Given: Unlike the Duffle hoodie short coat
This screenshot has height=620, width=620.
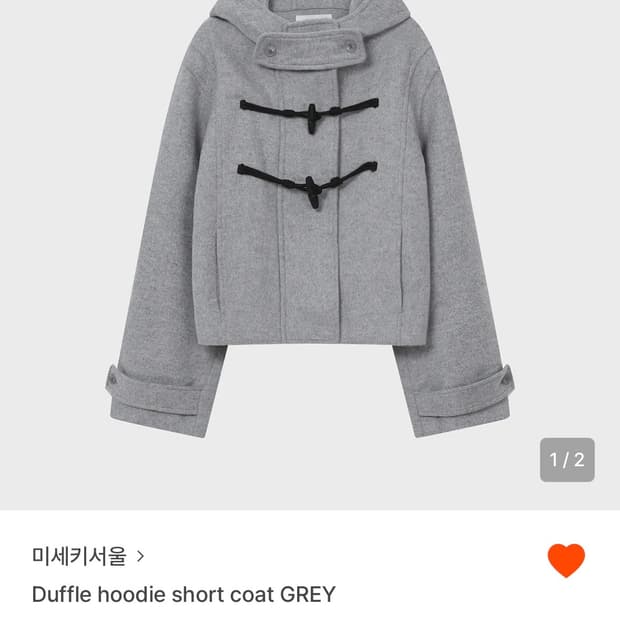Looking at the screenshot, I should 566,560.
